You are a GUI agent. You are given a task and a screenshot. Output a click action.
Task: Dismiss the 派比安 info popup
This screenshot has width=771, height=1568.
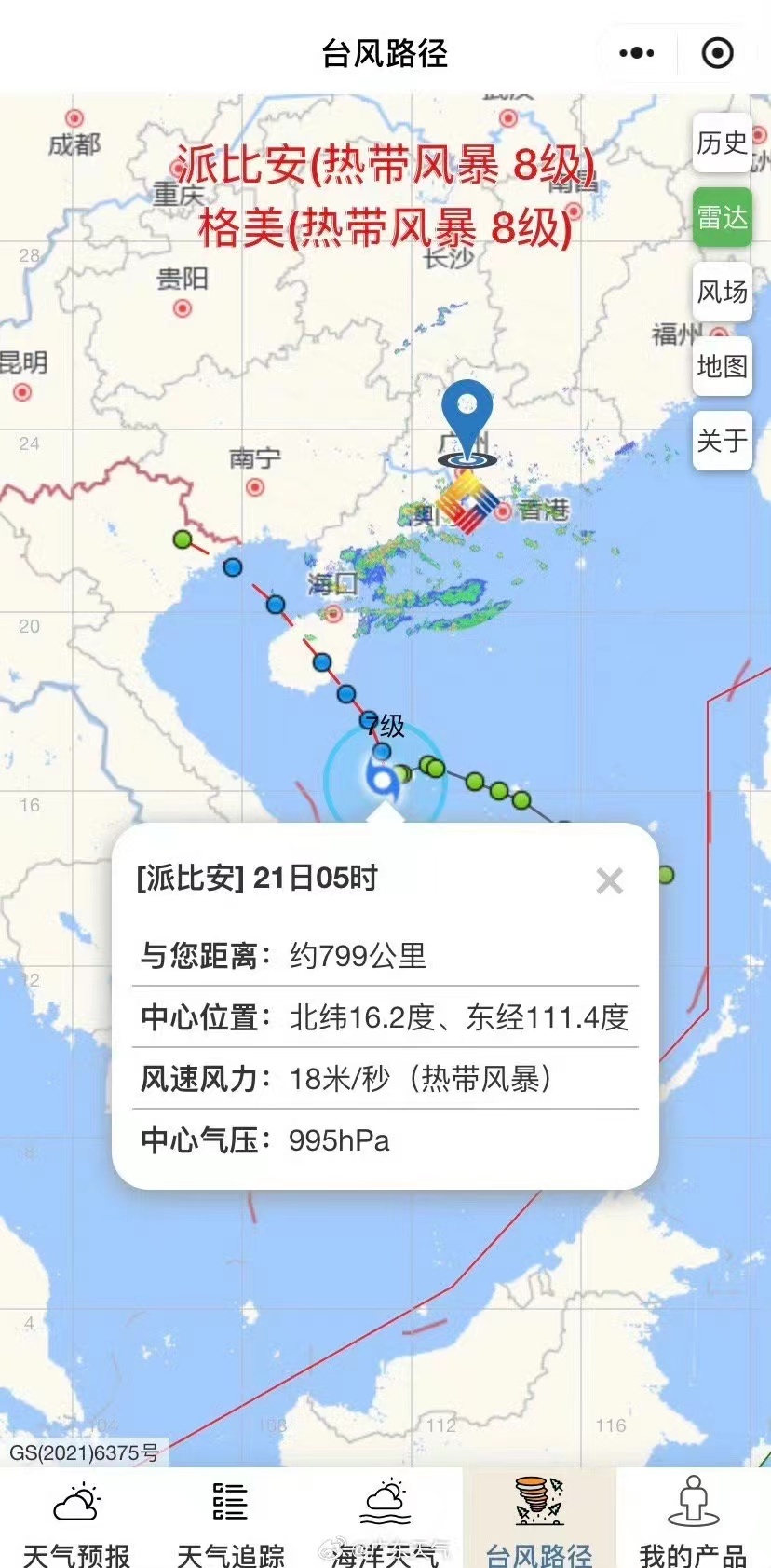[610, 880]
